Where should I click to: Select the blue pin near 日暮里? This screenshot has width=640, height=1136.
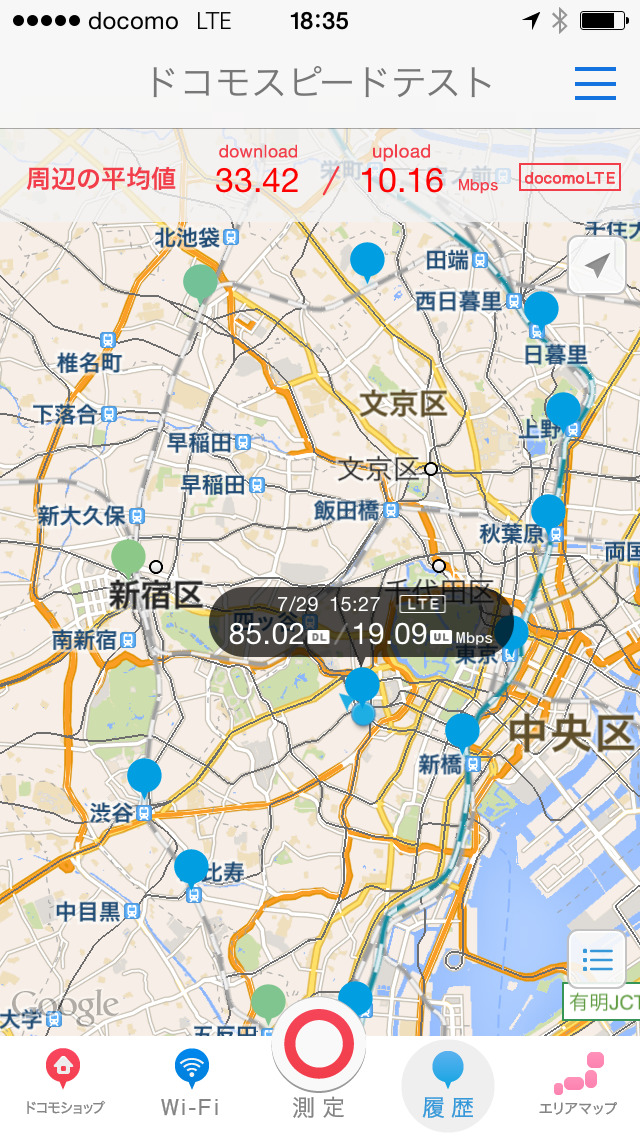point(541,308)
